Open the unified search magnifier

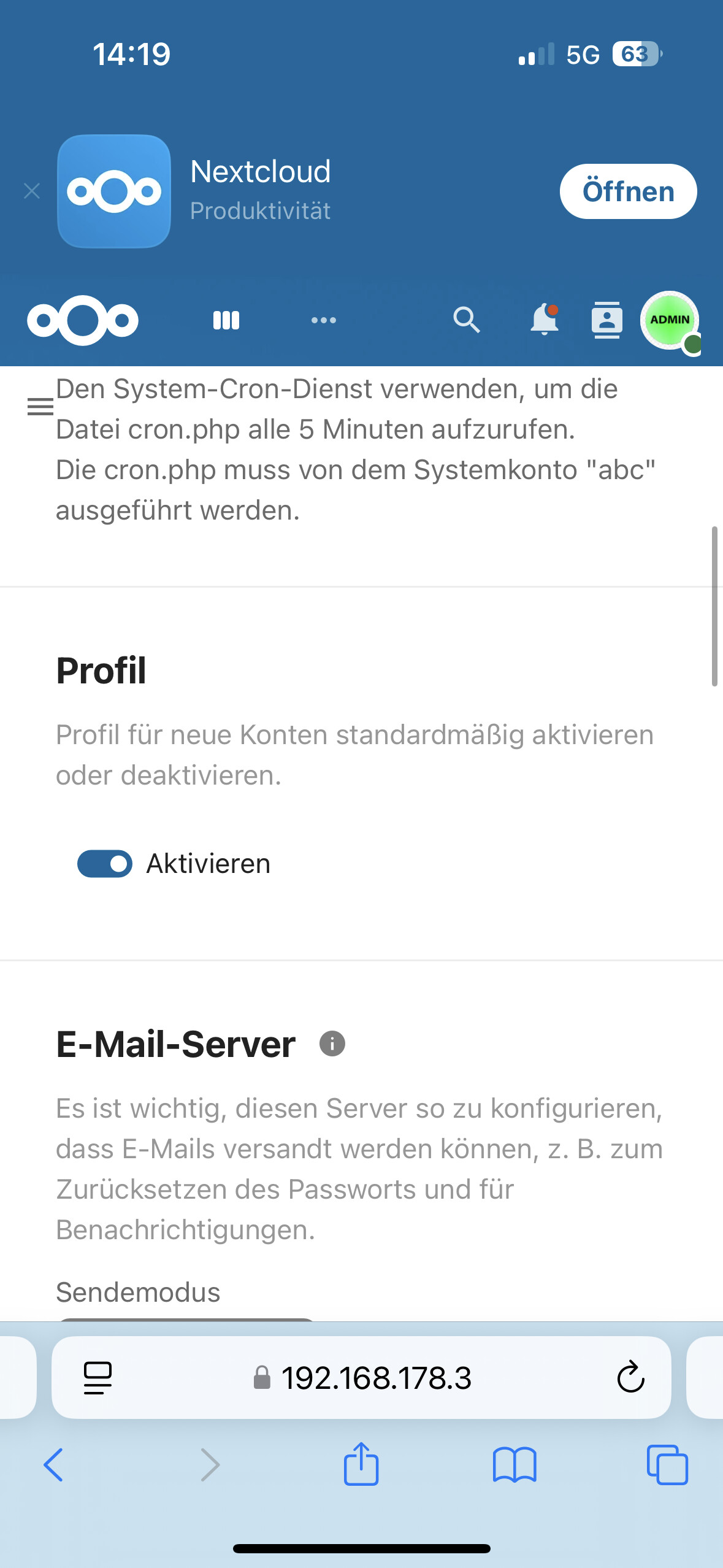[466, 320]
